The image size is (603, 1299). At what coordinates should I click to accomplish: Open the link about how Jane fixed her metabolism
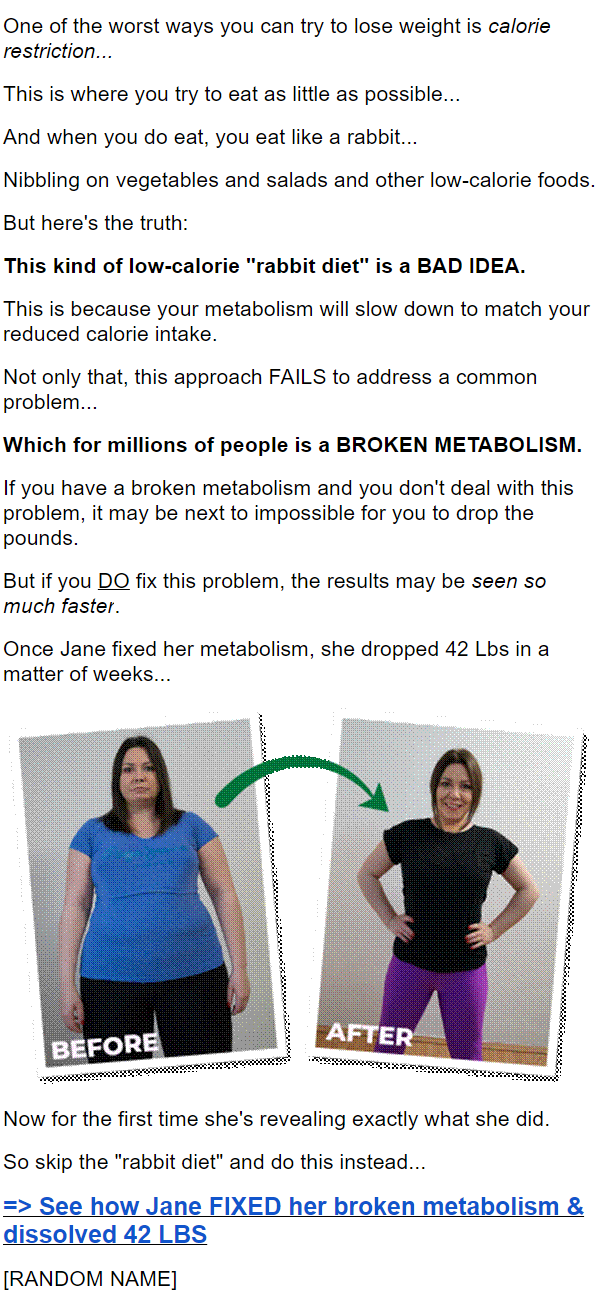293,1207
